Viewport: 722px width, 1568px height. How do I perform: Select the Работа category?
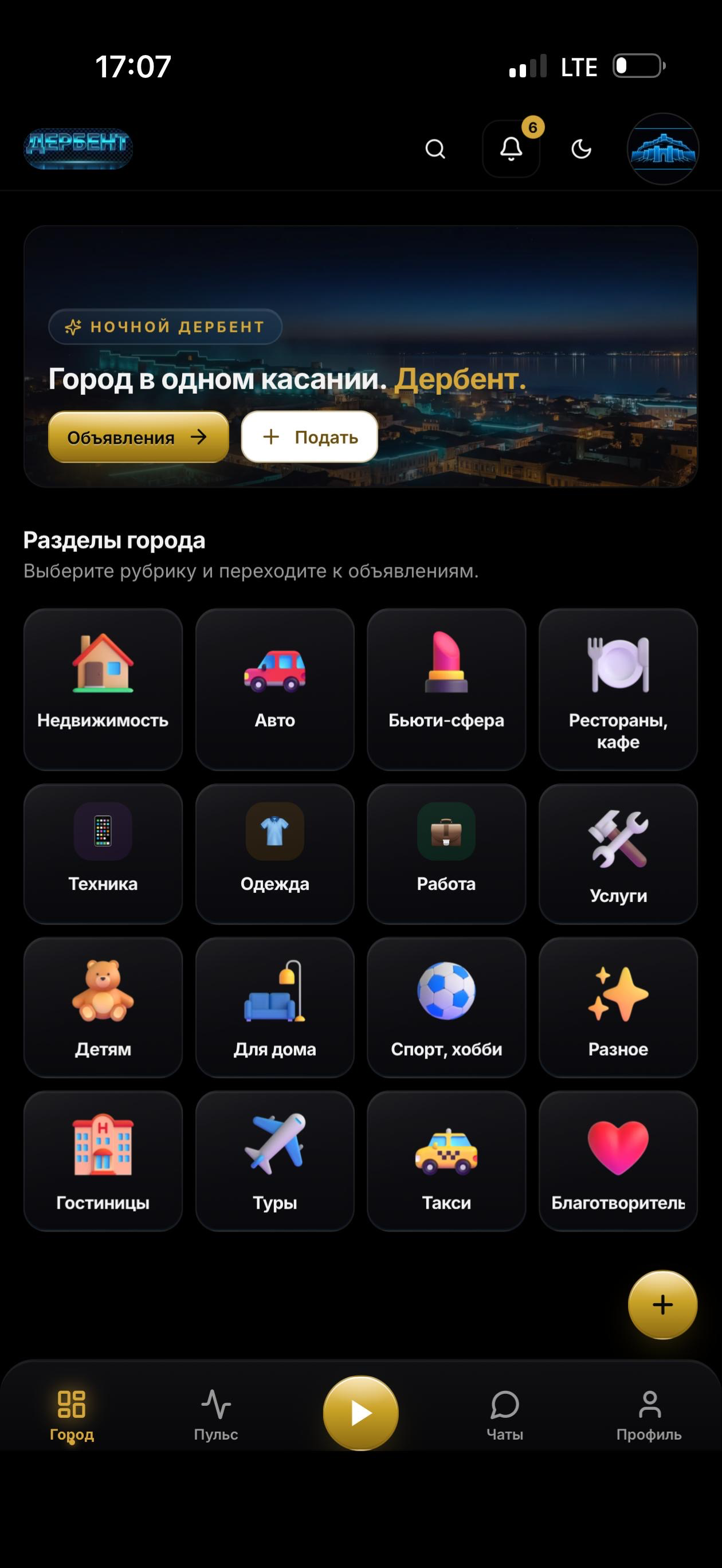click(x=446, y=853)
